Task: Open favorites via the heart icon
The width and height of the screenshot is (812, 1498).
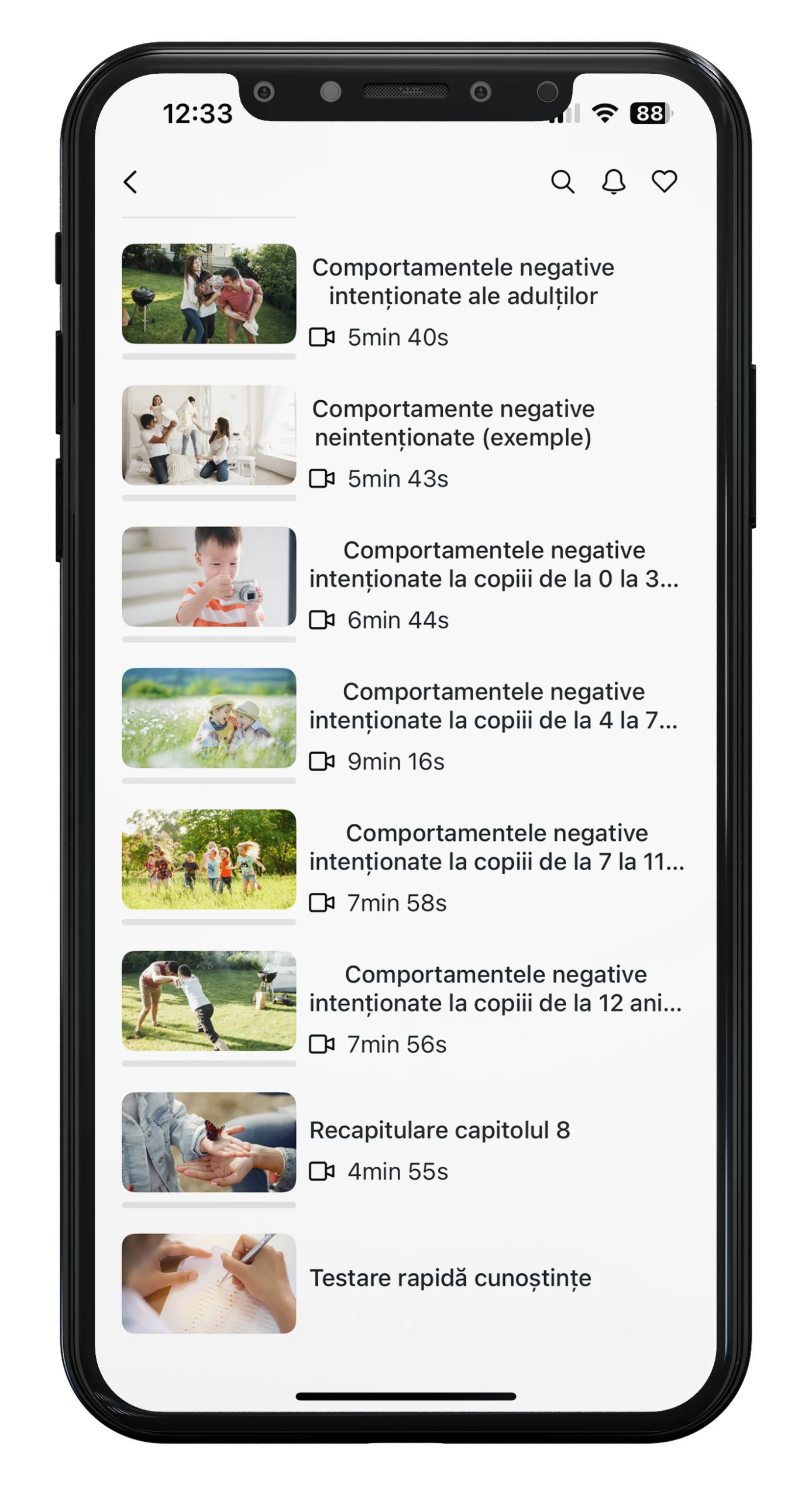Action: 664,181
